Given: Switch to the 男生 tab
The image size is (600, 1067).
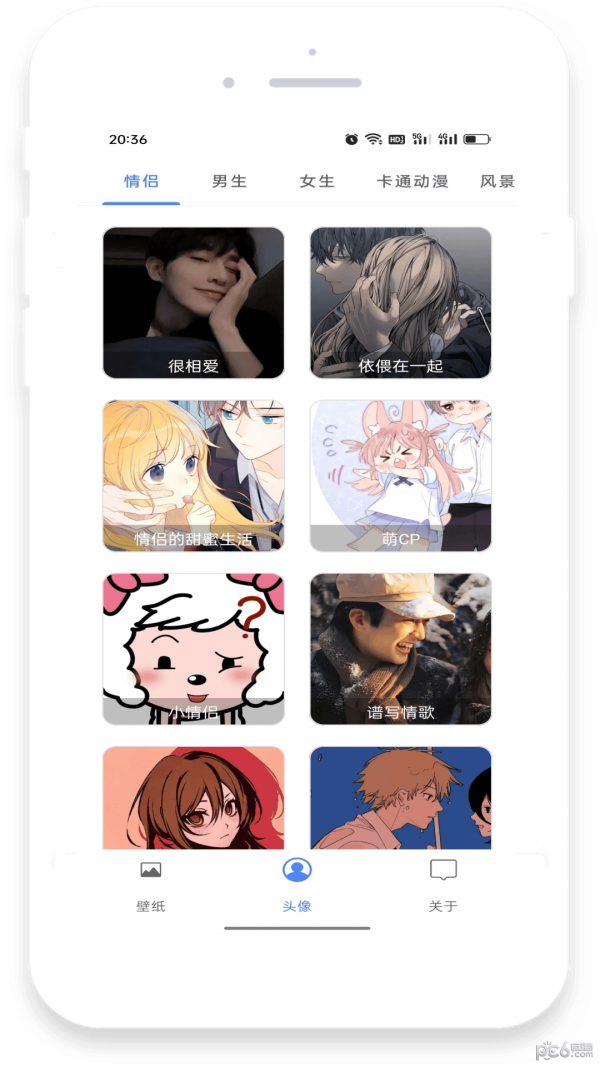Looking at the screenshot, I should 229,182.
